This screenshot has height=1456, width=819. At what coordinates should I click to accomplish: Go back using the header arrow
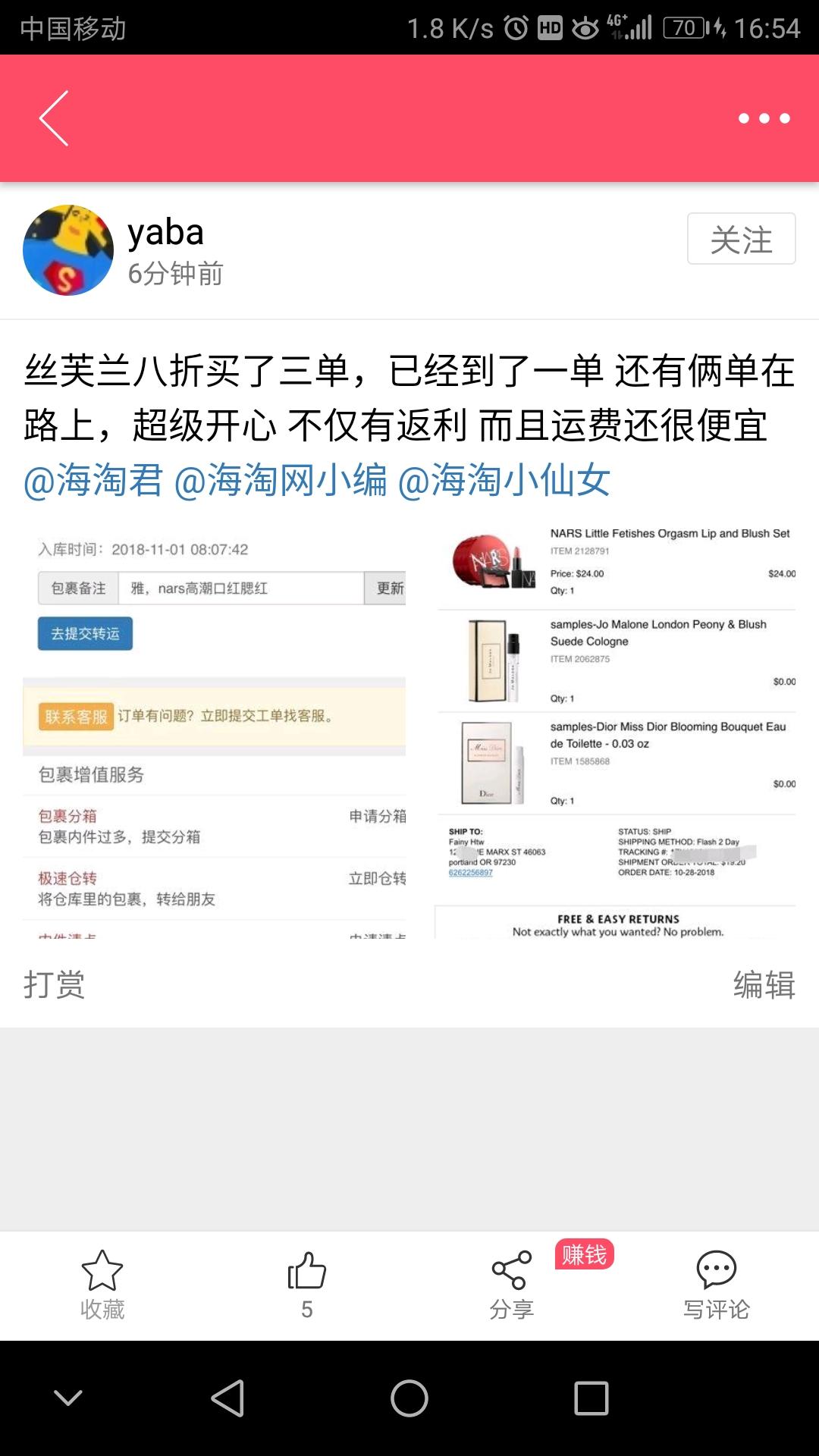(55, 118)
